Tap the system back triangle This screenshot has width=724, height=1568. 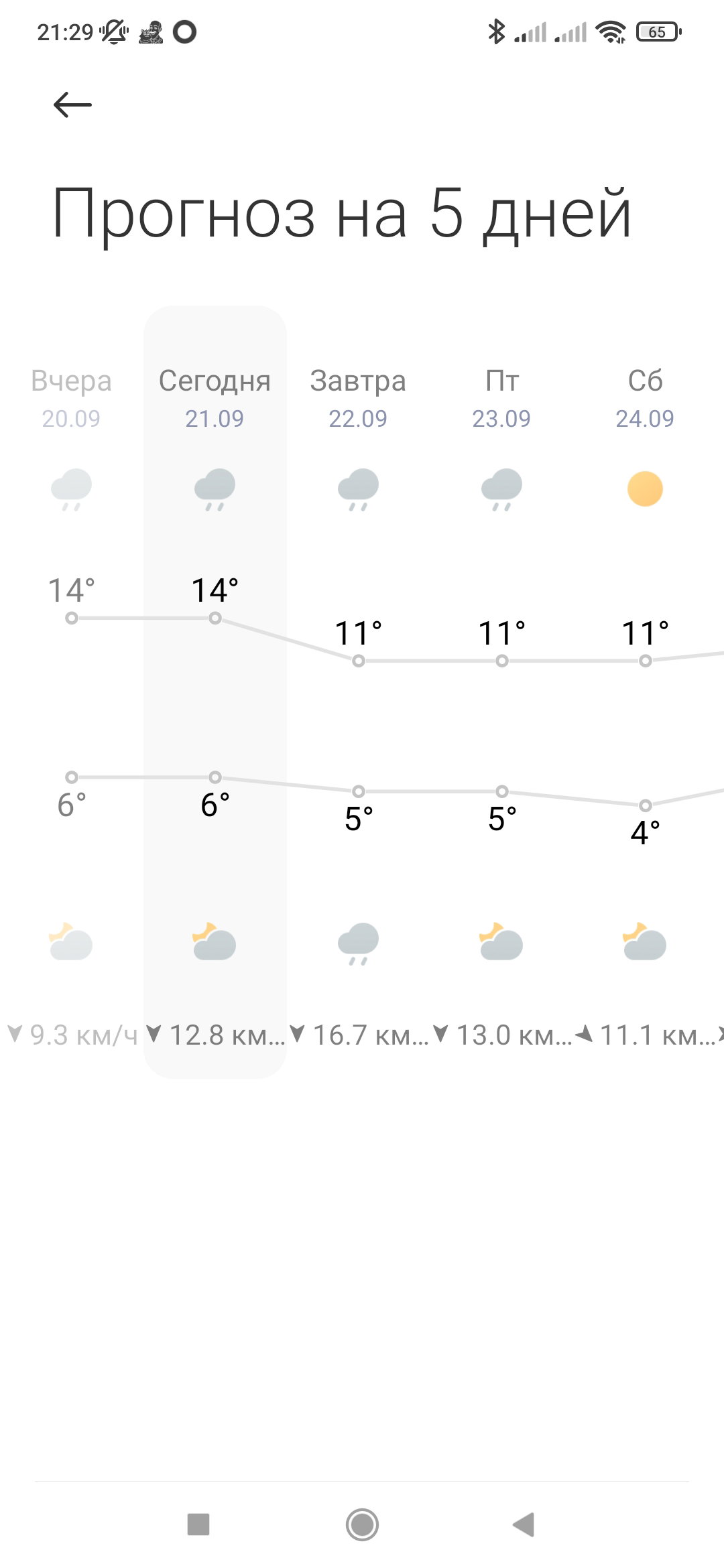[x=524, y=1524]
